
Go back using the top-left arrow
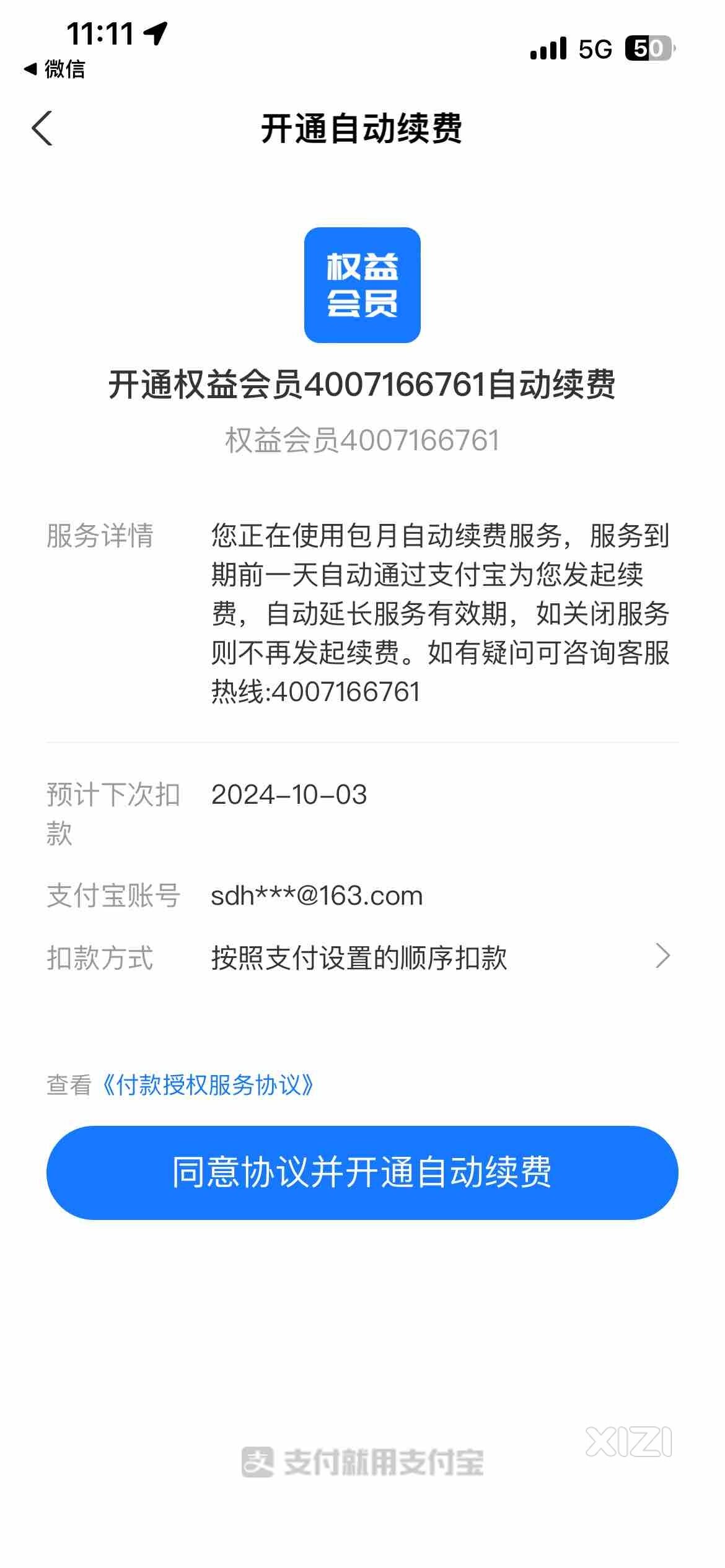(x=42, y=129)
